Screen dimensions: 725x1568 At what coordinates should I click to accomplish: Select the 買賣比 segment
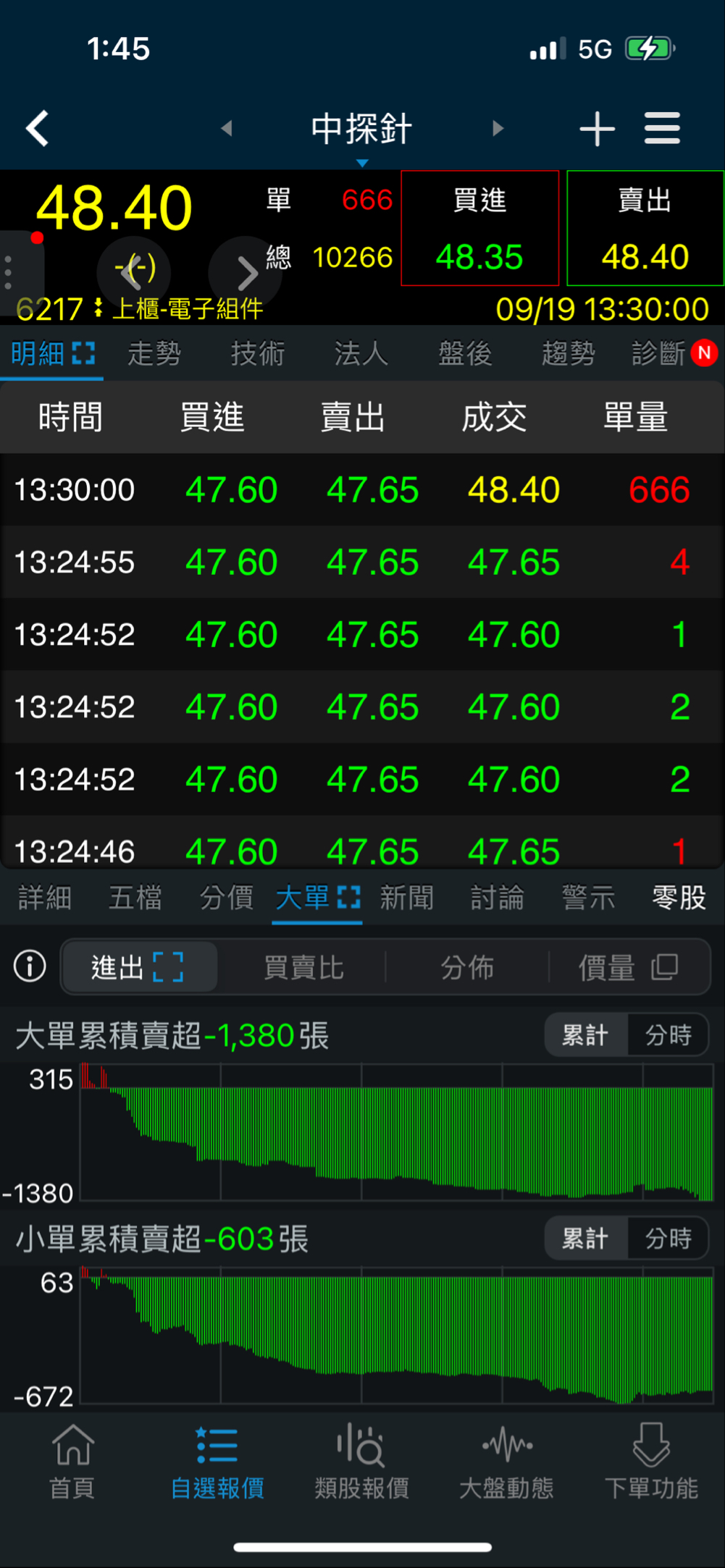303,967
